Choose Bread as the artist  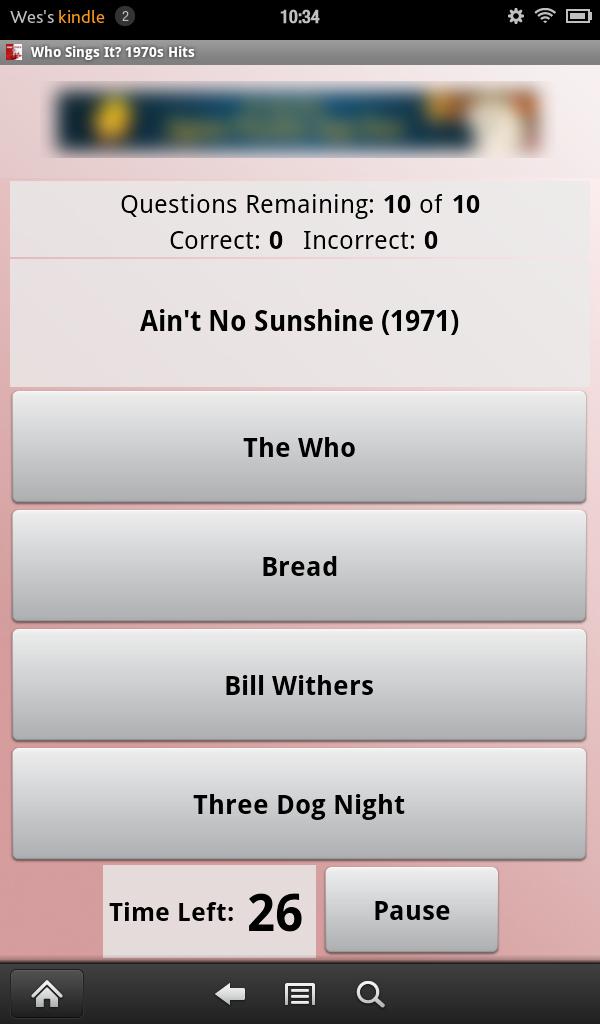click(299, 566)
